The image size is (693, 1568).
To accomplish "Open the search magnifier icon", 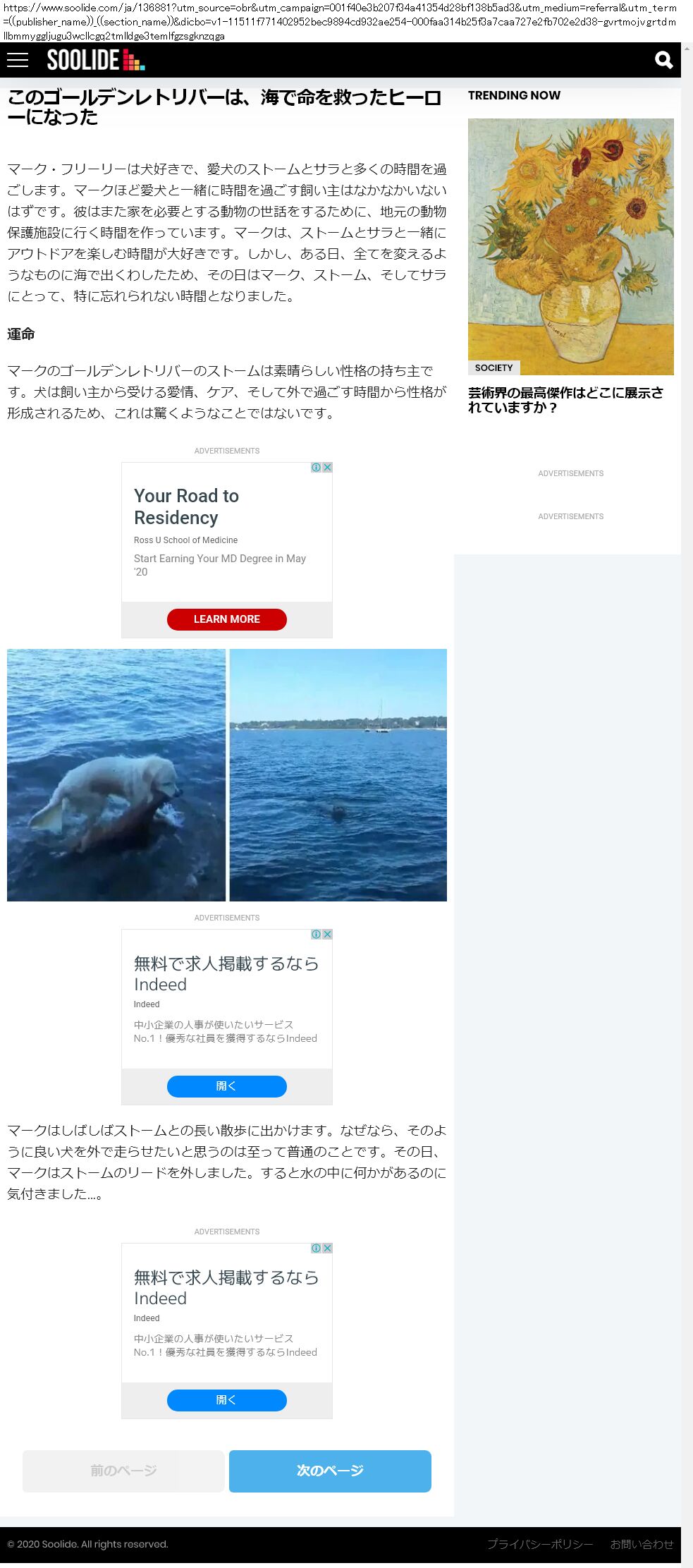I will pos(663,60).
